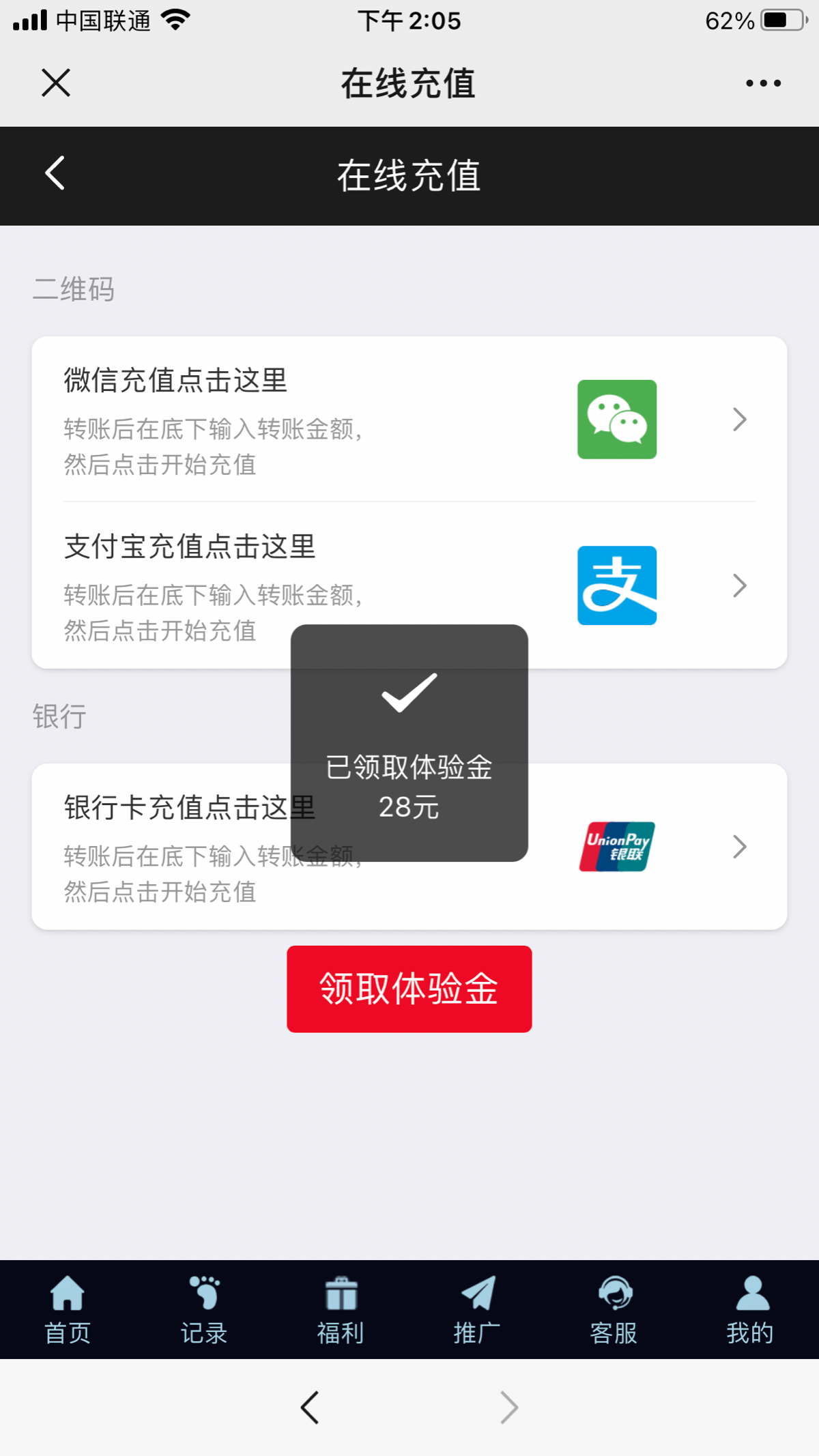Image resolution: width=819 pixels, height=1456 pixels.
Task: Open the three-dot overflow menu
Action: point(763,83)
